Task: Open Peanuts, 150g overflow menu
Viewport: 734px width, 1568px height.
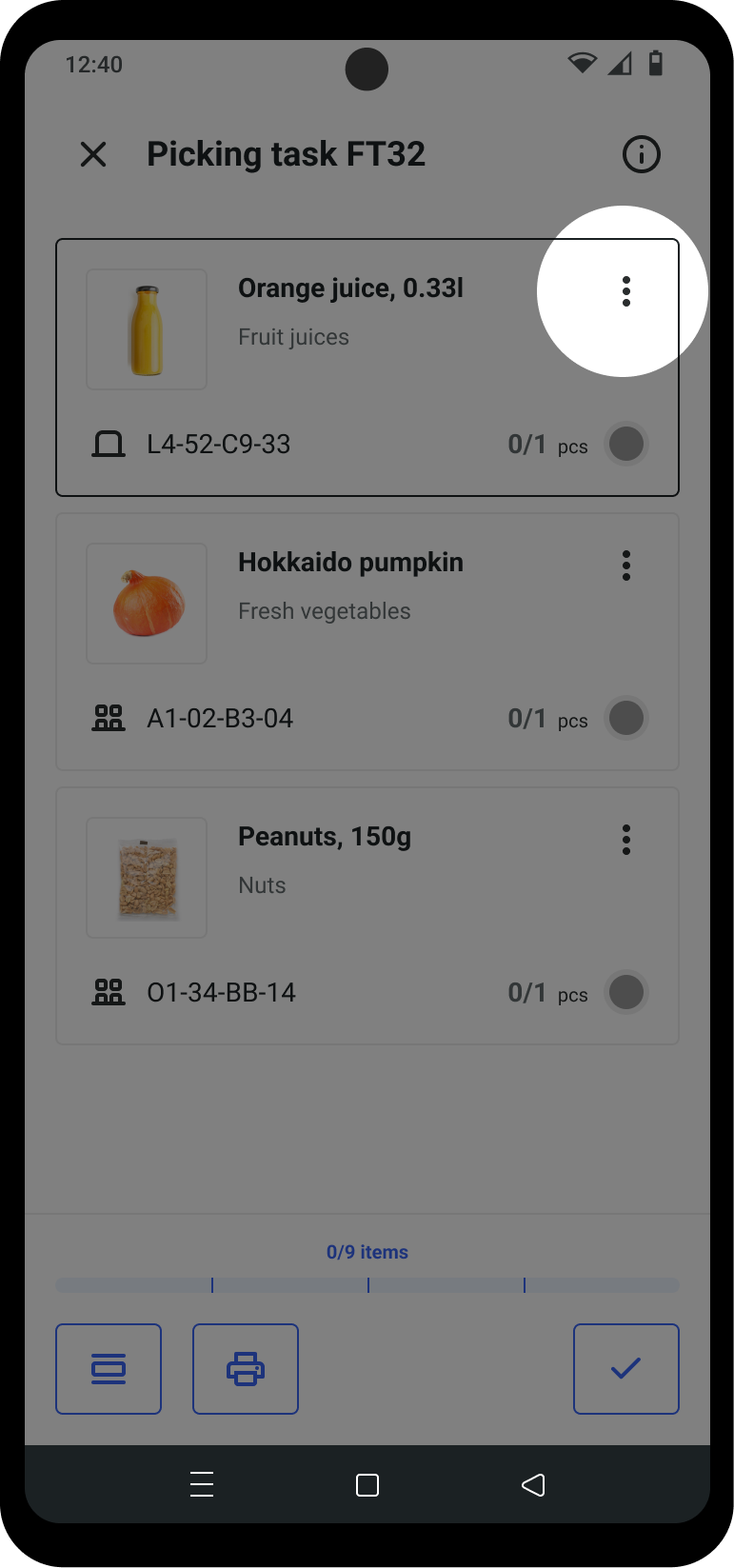Action: click(625, 840)
